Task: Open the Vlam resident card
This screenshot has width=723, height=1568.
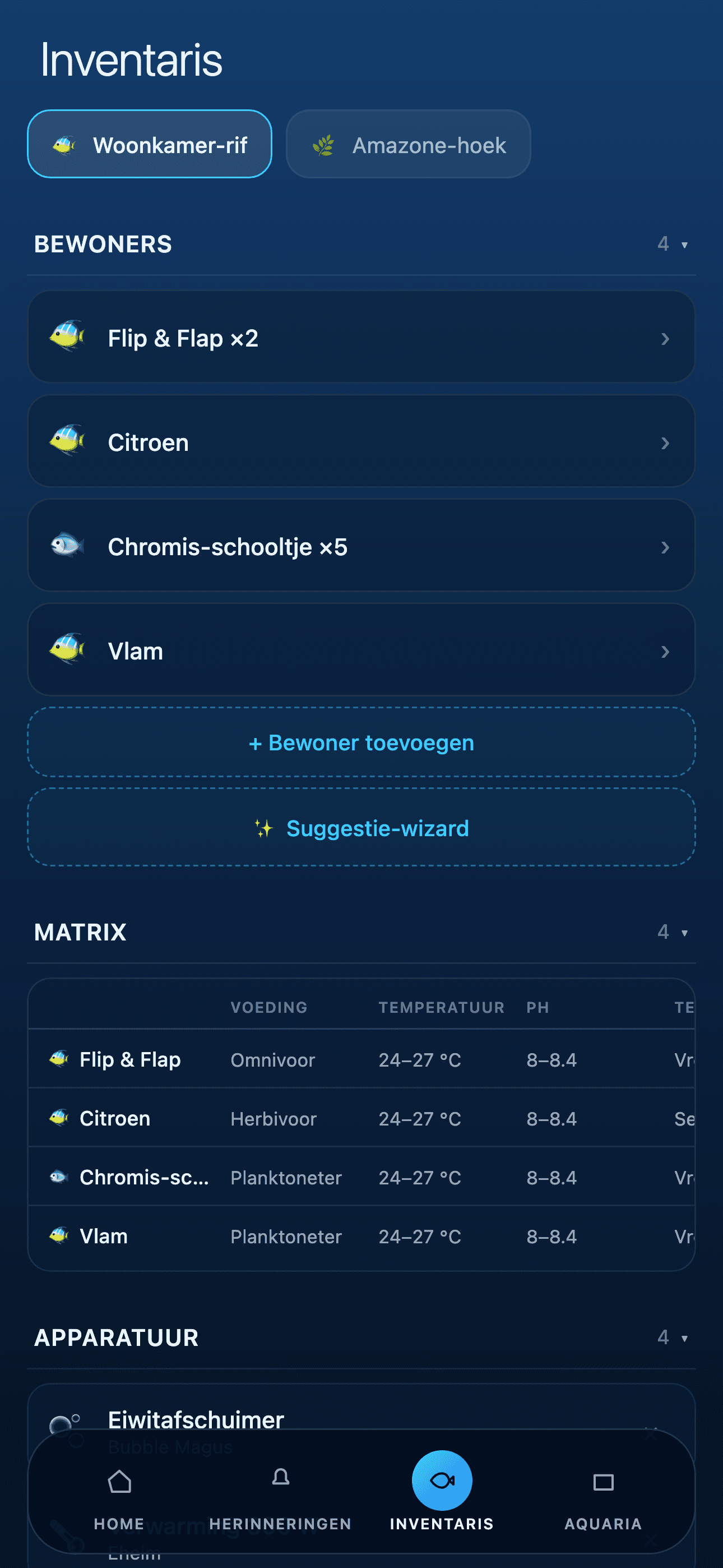Action: click(x=361, y=650)
